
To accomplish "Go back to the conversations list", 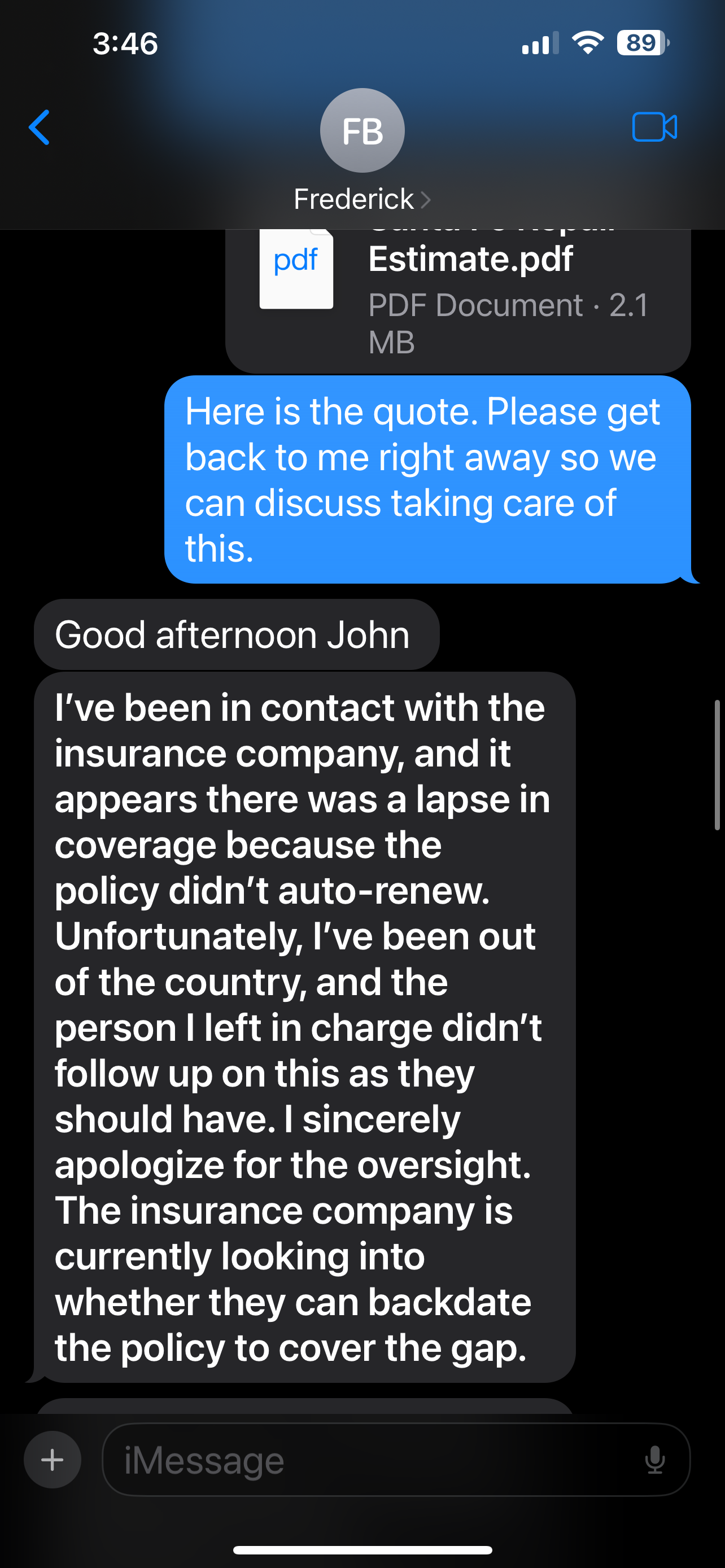I will click(40, 128).
